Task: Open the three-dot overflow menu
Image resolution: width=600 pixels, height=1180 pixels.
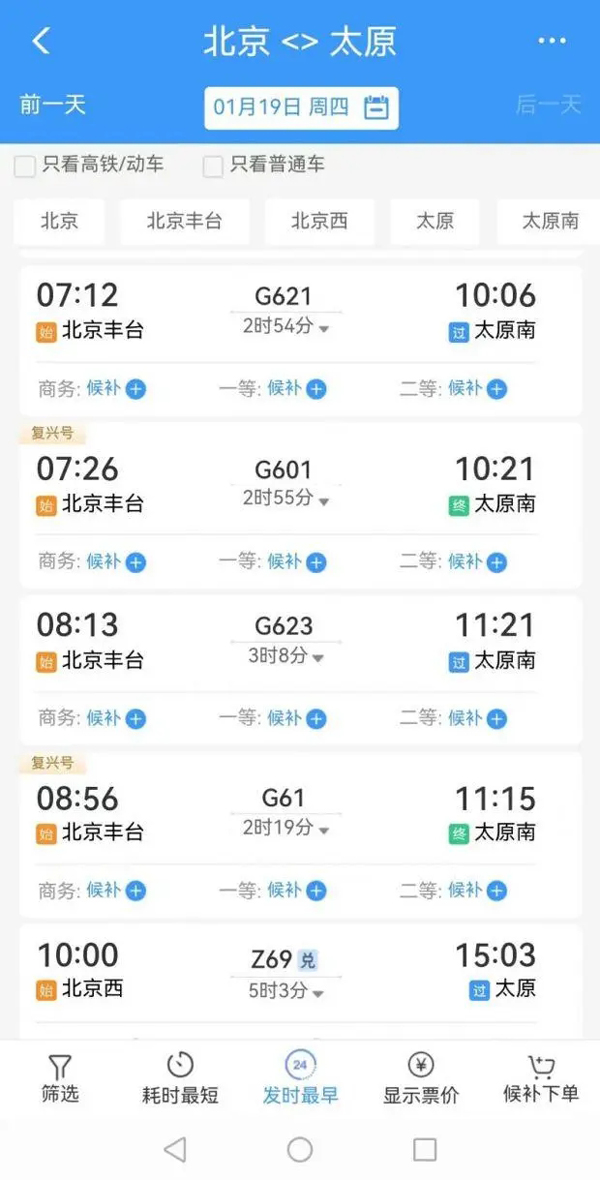Action: 552,41
